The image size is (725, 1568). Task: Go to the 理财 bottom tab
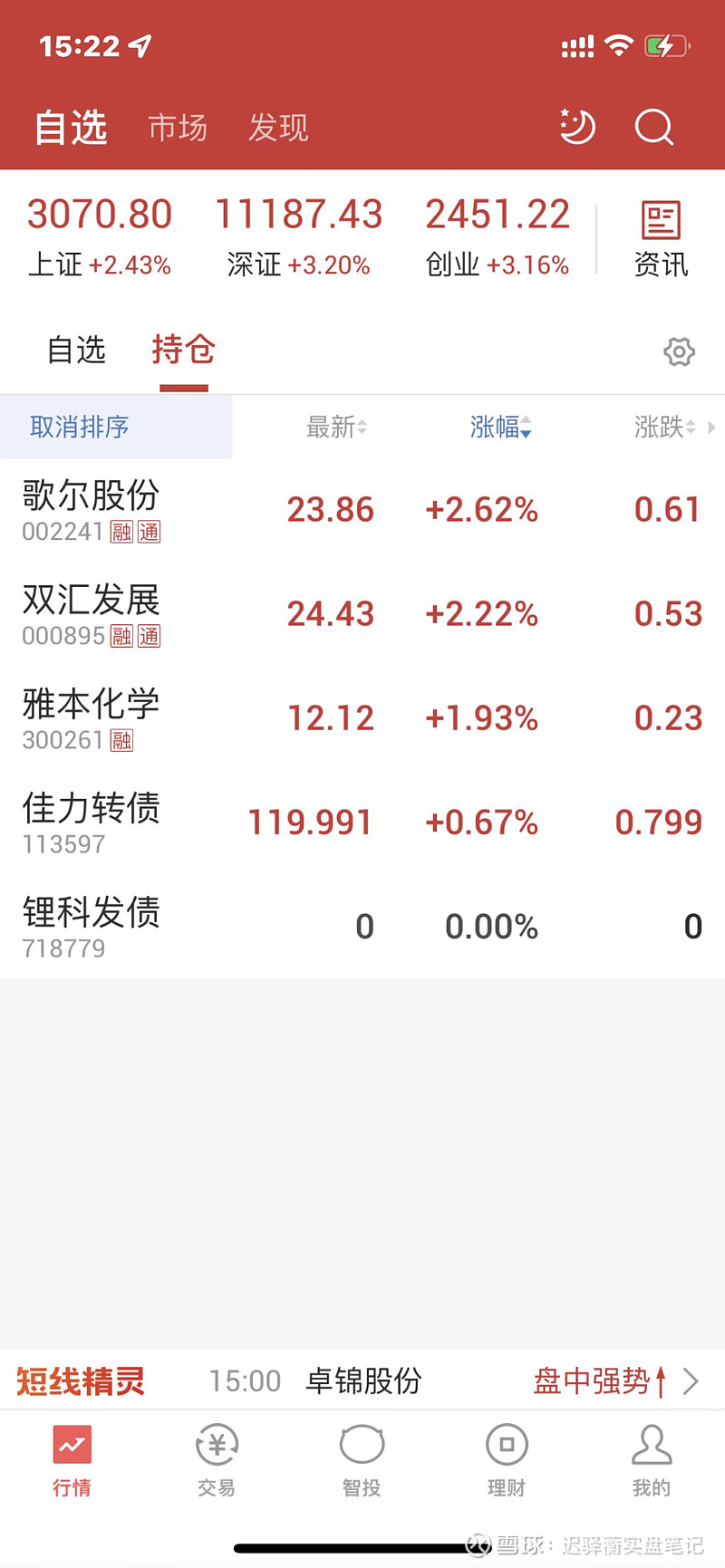tap(507, 1460)
